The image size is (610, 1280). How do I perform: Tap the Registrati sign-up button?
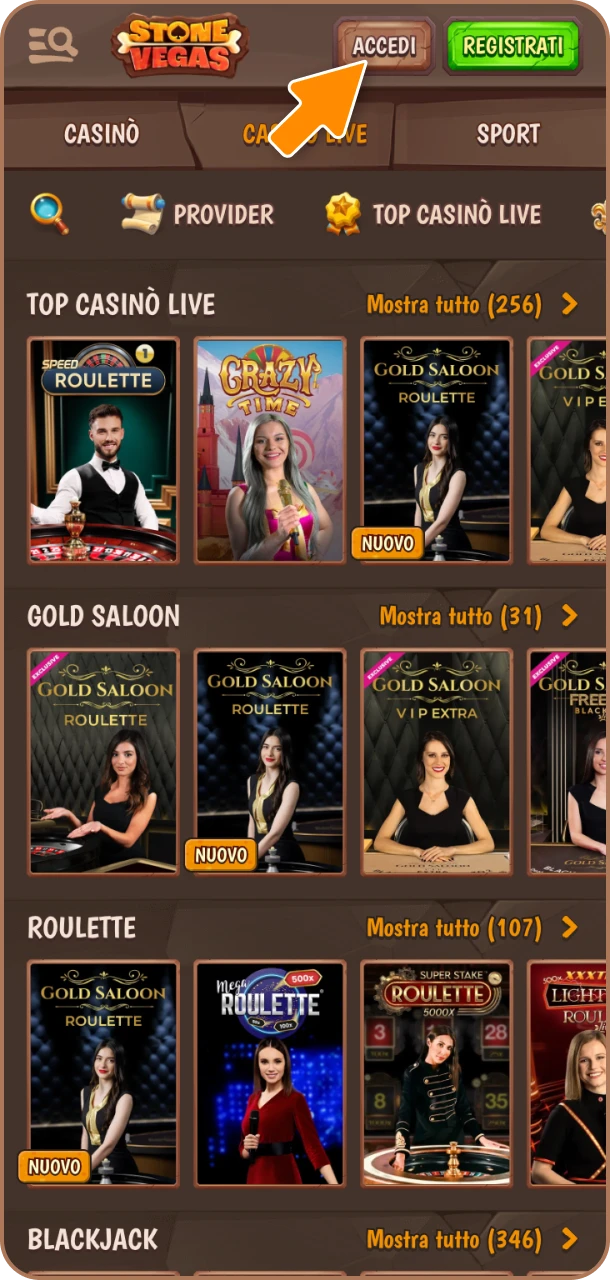(513, 46)
